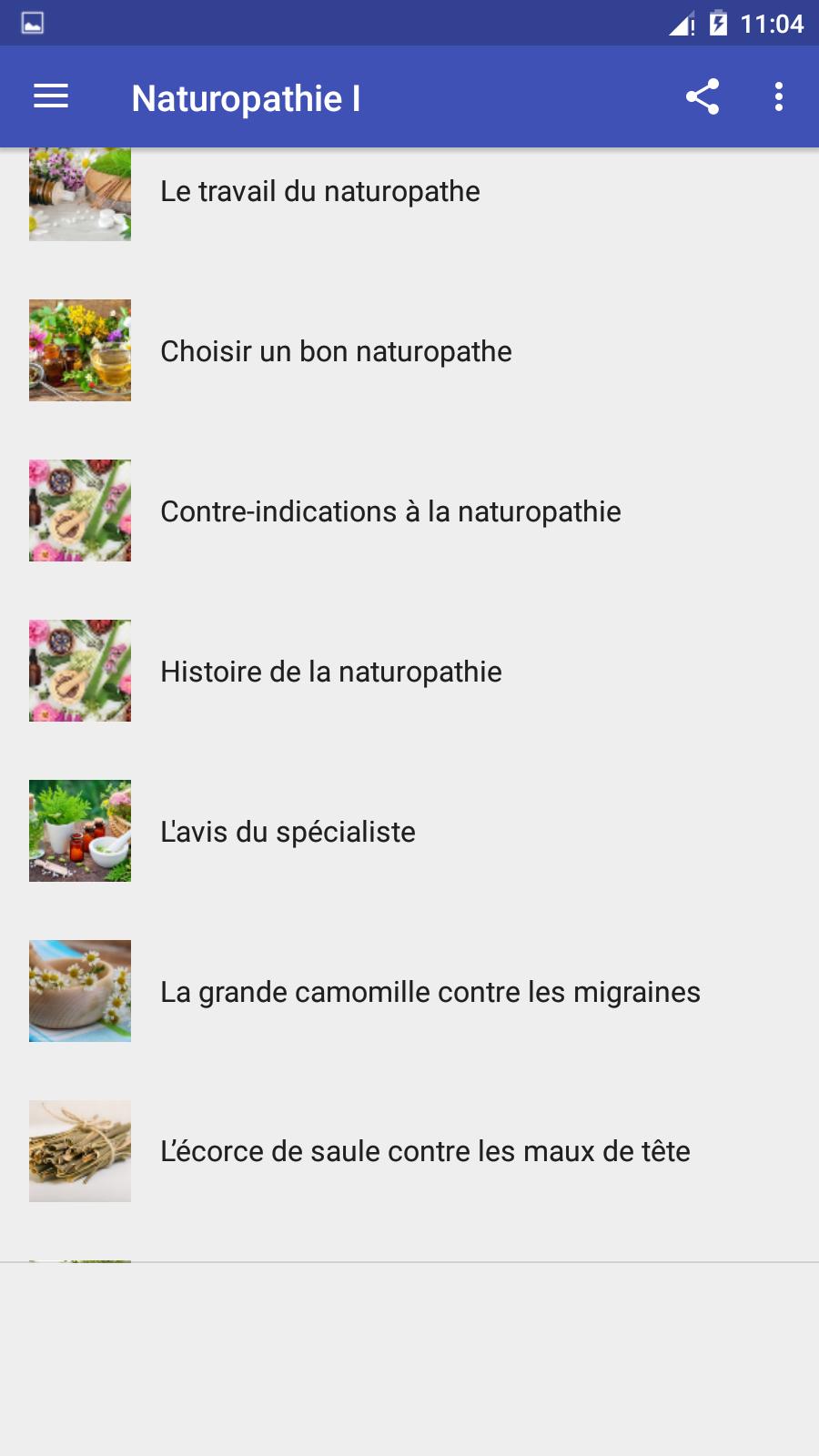Open L'écorce de saule article

(x=409, y=1151)
